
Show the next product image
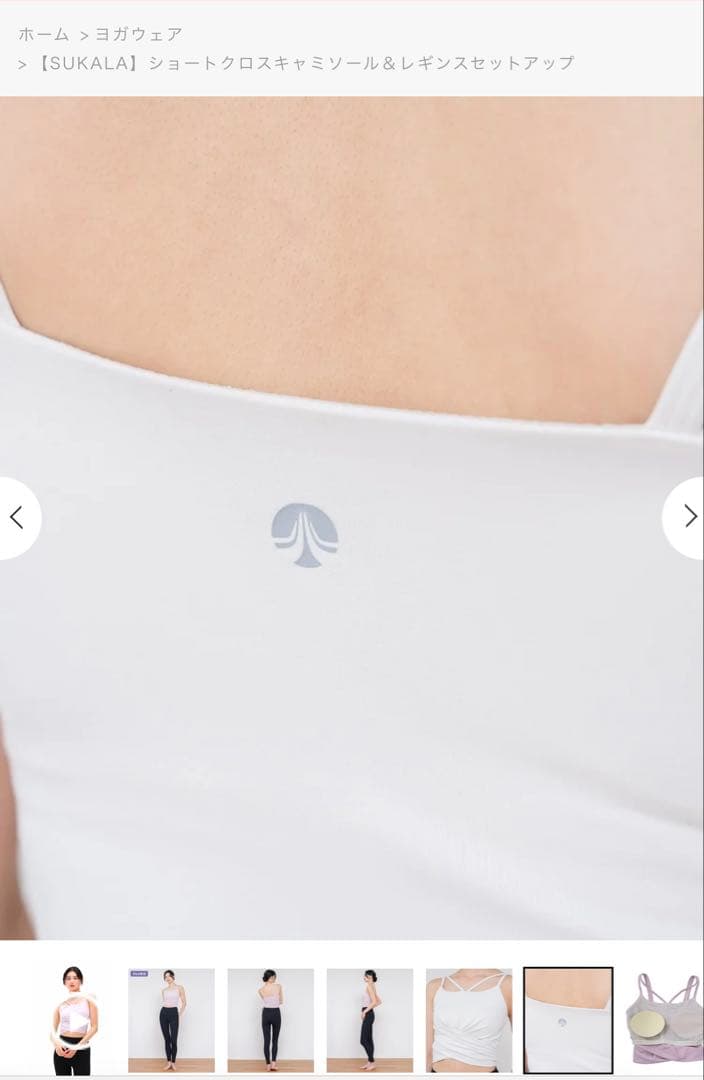pyautogui.click(x=689, y=517)
